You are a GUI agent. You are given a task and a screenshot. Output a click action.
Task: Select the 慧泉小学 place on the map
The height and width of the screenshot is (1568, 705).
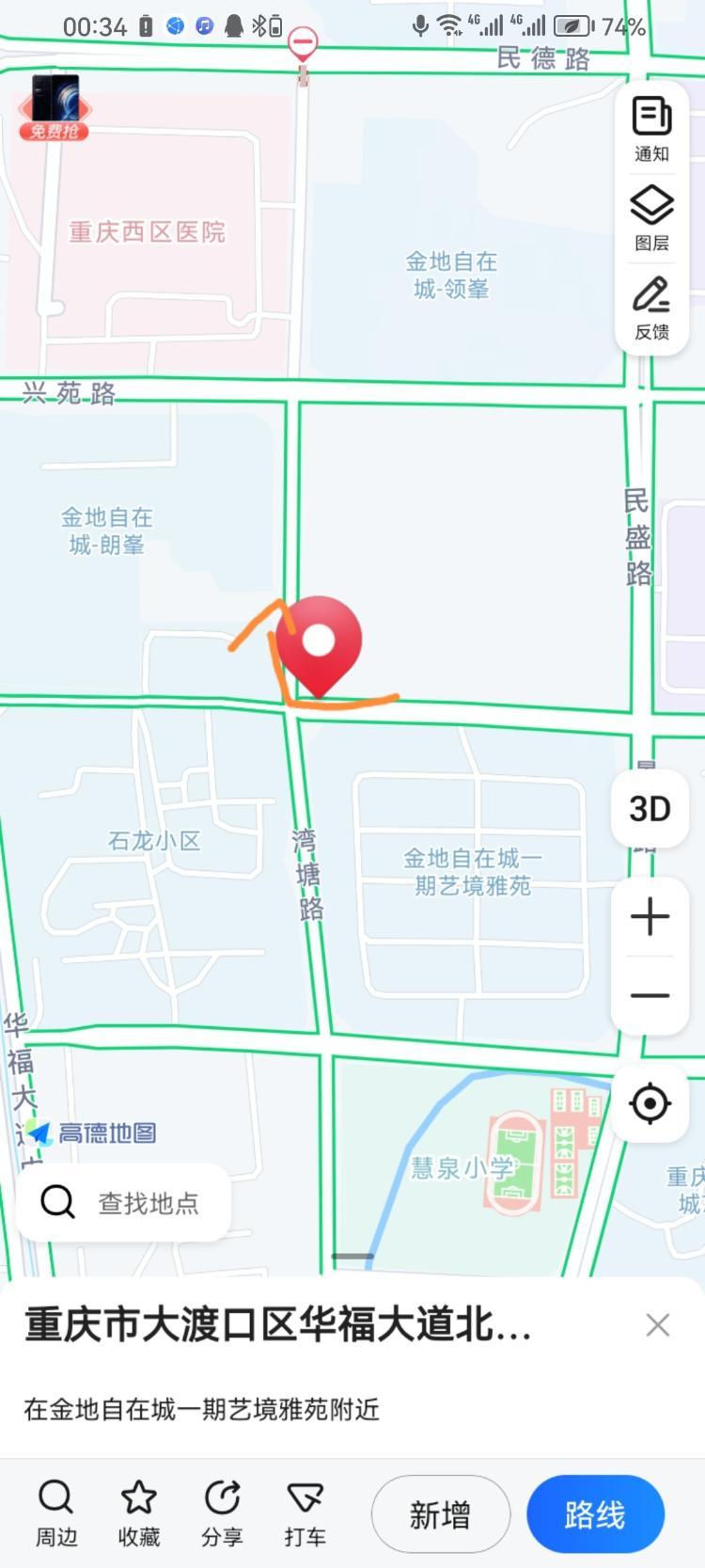pyautogui.click(x=462, y=1167)
